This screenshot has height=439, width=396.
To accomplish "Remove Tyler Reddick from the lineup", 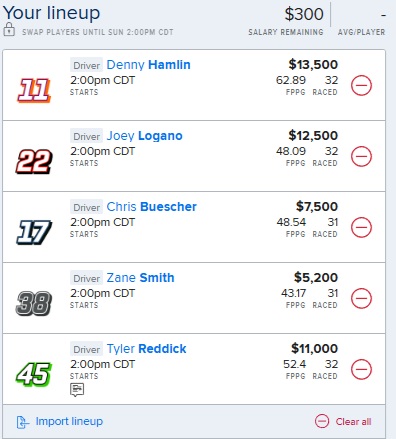I will click(361, 369).
